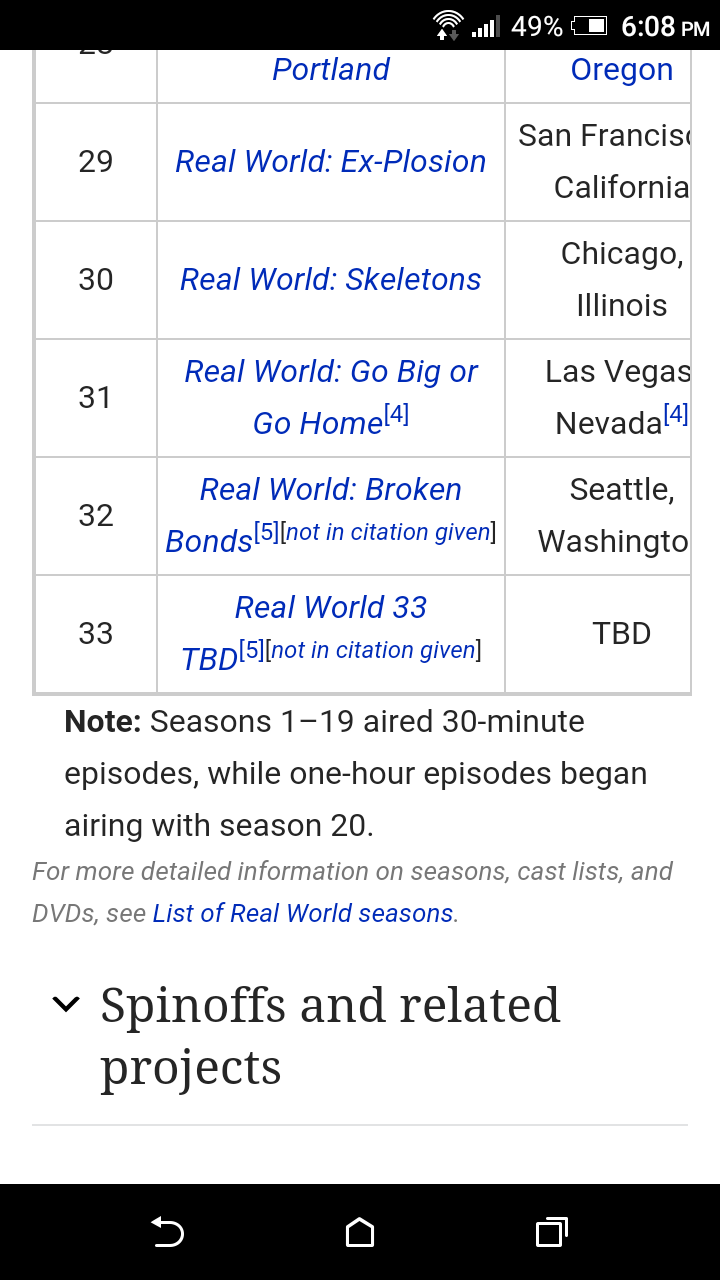This screenshot has height=1280, width=720.
Task: Go back with the system back button
Action: (167, 1232)
